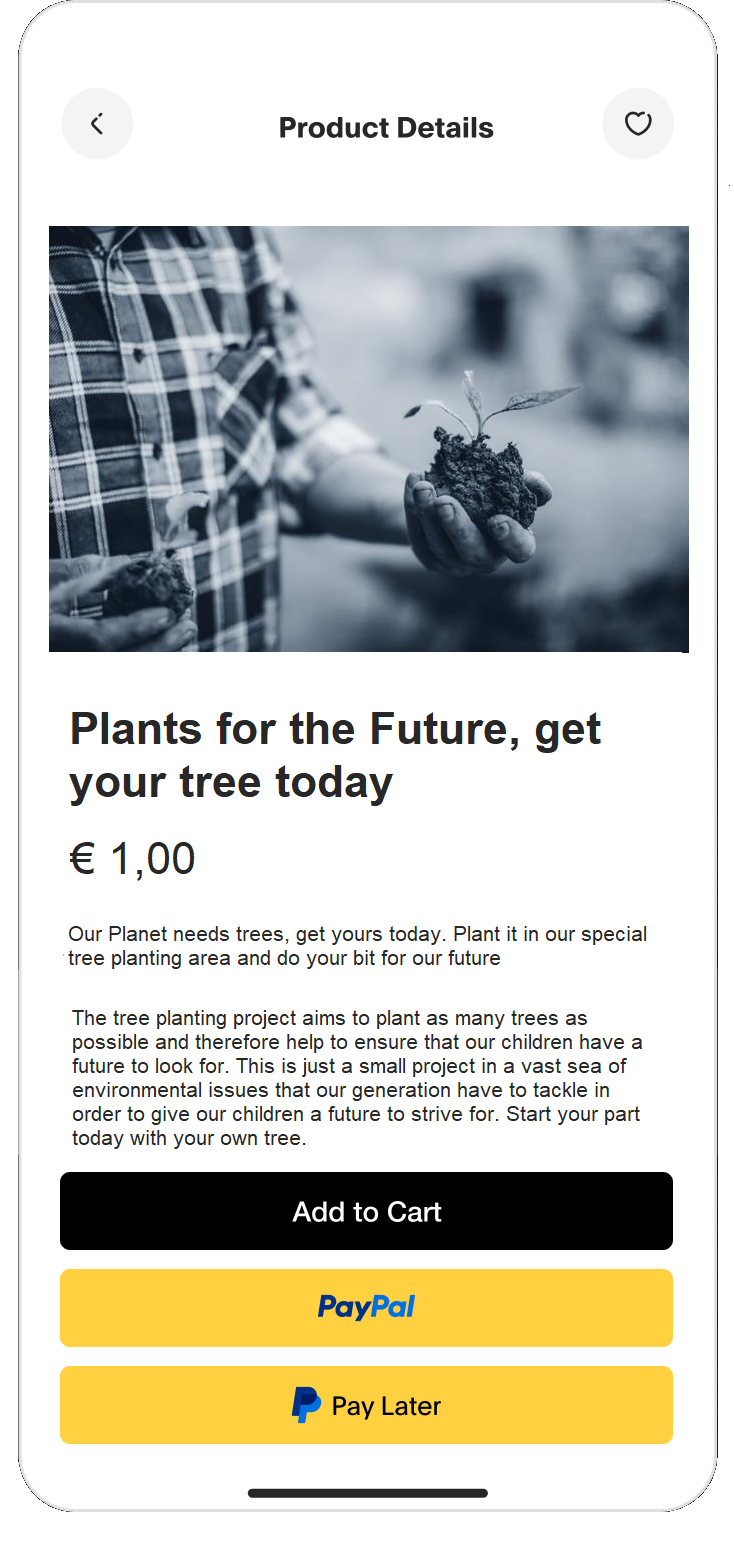Tap the Add to Cart button
The height and width of the screenshot is (1551, 734).
coord(366,1211)
